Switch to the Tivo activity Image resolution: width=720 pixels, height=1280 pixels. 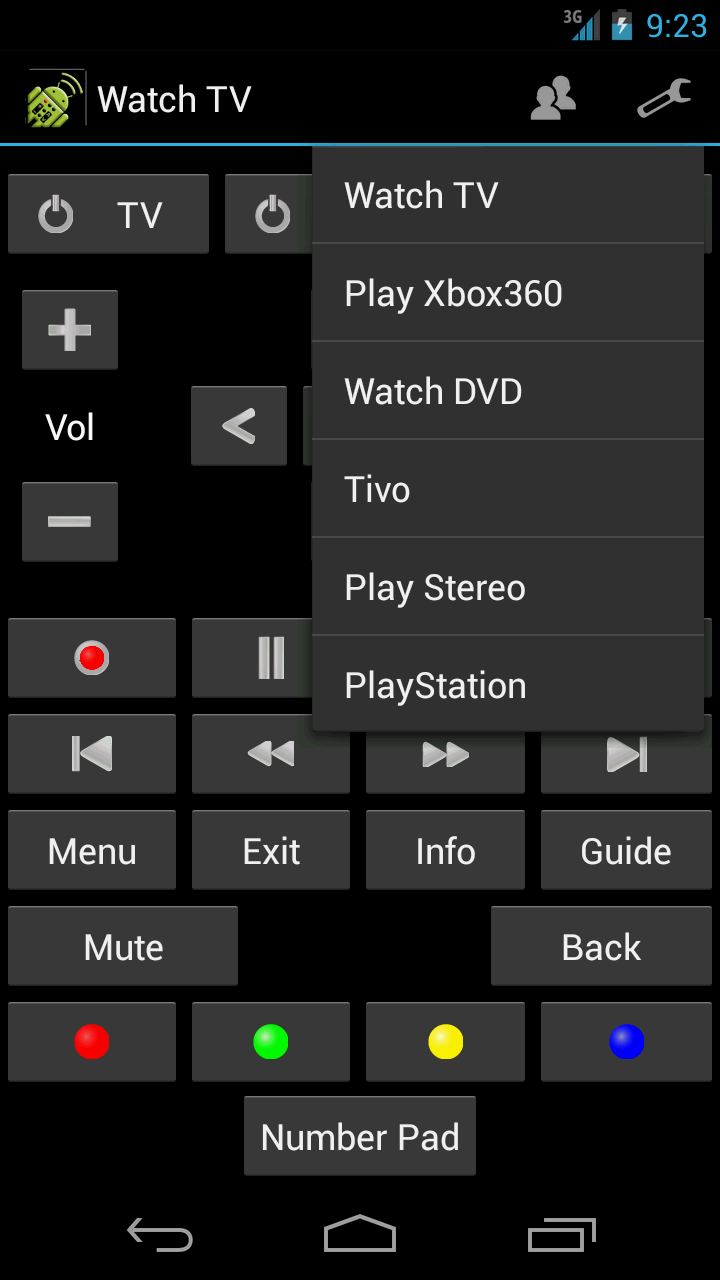pos(508,489)
